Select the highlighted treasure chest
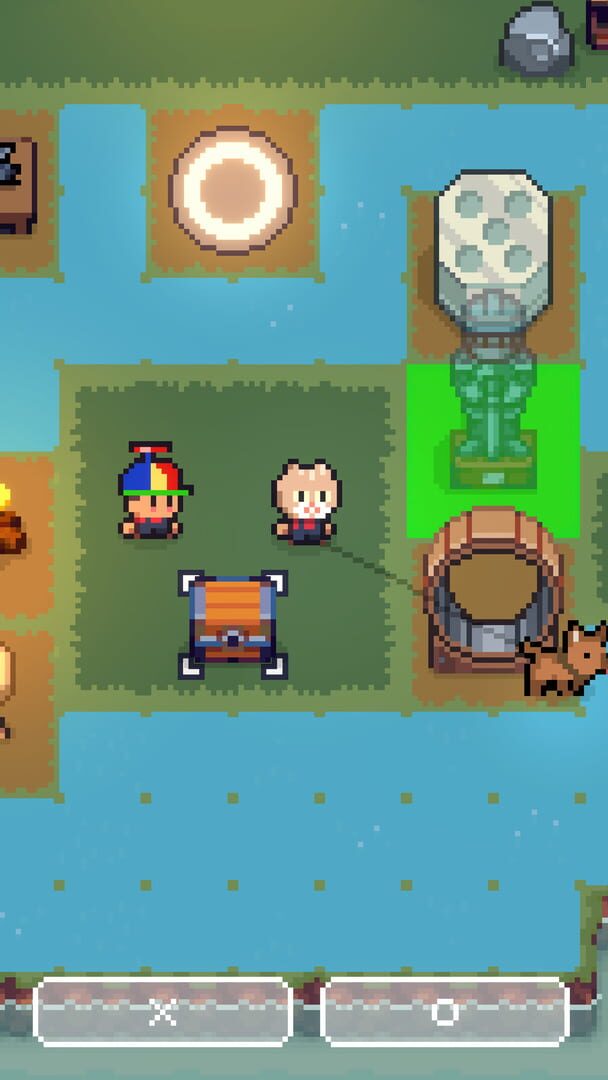608x1080 pixels. point(233,625)
